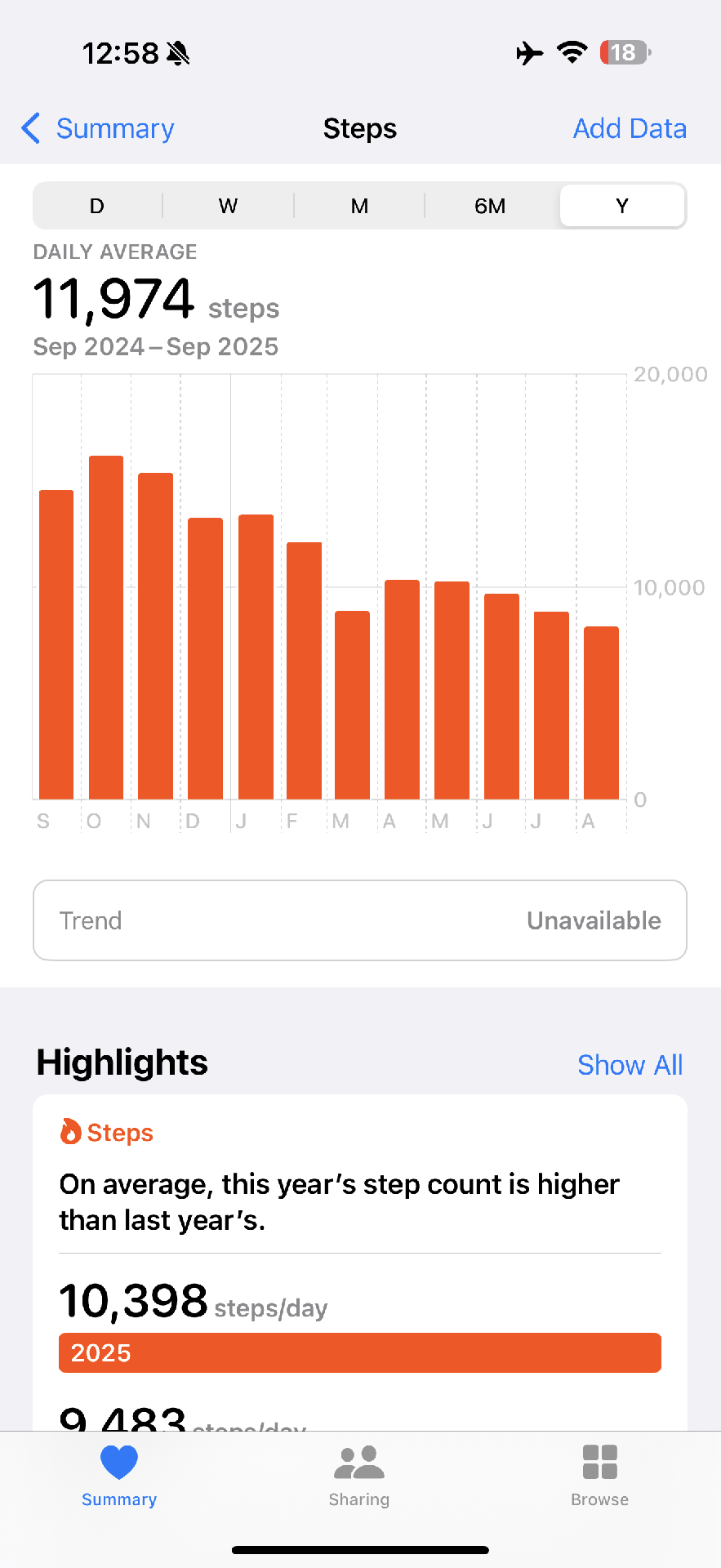The image size is (721, 1568).
Task: Switch to the Browse tab
Action: tap(599, 1476)
